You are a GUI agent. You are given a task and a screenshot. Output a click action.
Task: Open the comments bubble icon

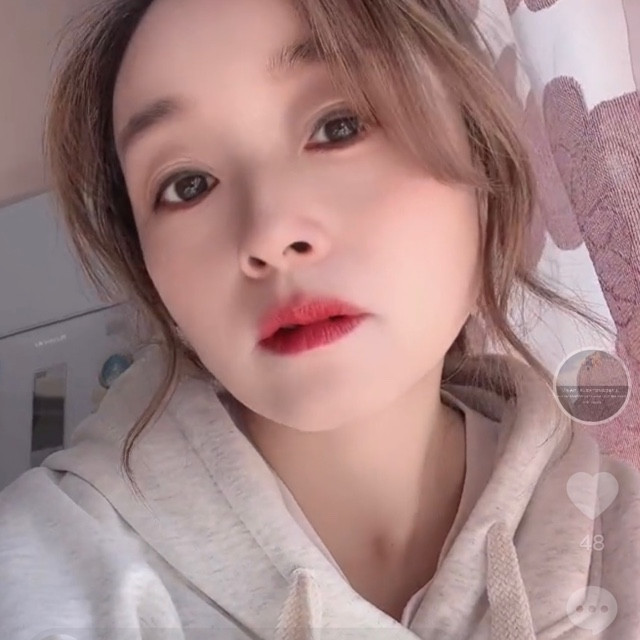point(592,606)
